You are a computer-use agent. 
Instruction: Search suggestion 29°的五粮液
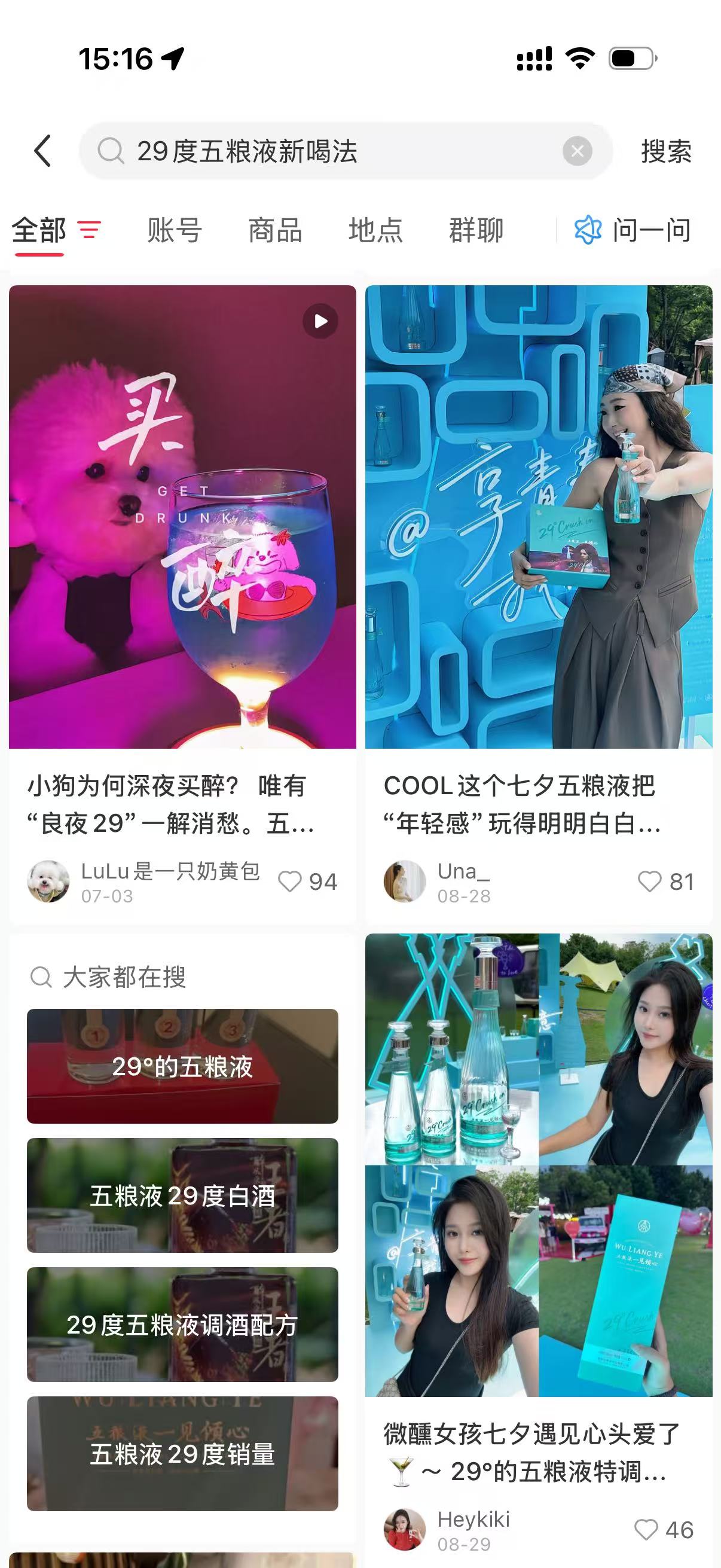(x=182, y=1066)
